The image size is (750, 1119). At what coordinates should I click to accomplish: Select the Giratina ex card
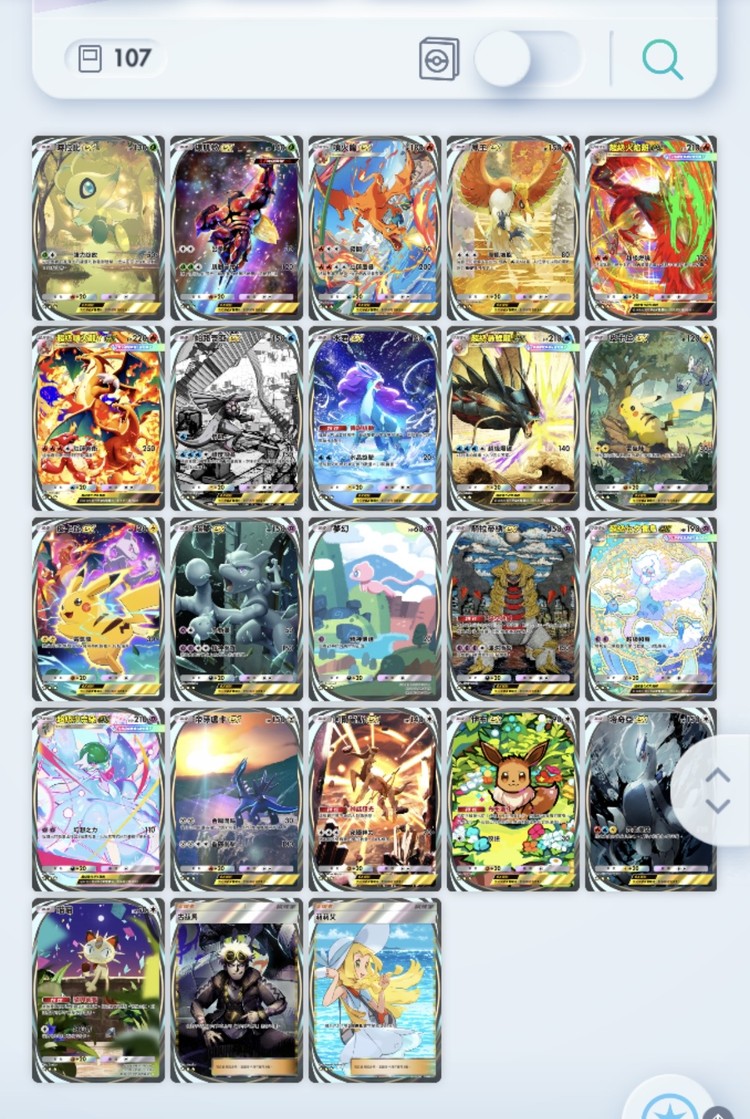tap(512, 608)
